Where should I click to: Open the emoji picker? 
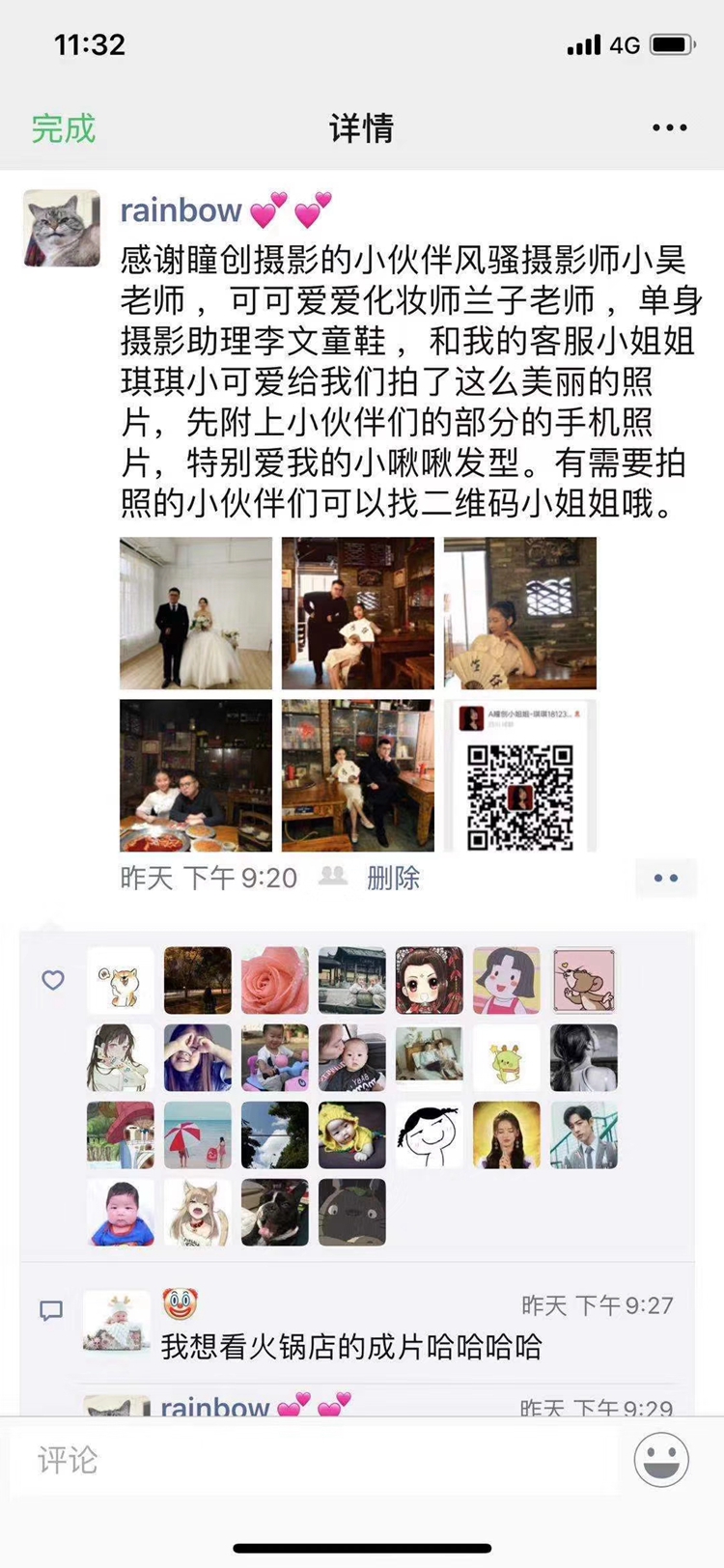point(661,1459)
